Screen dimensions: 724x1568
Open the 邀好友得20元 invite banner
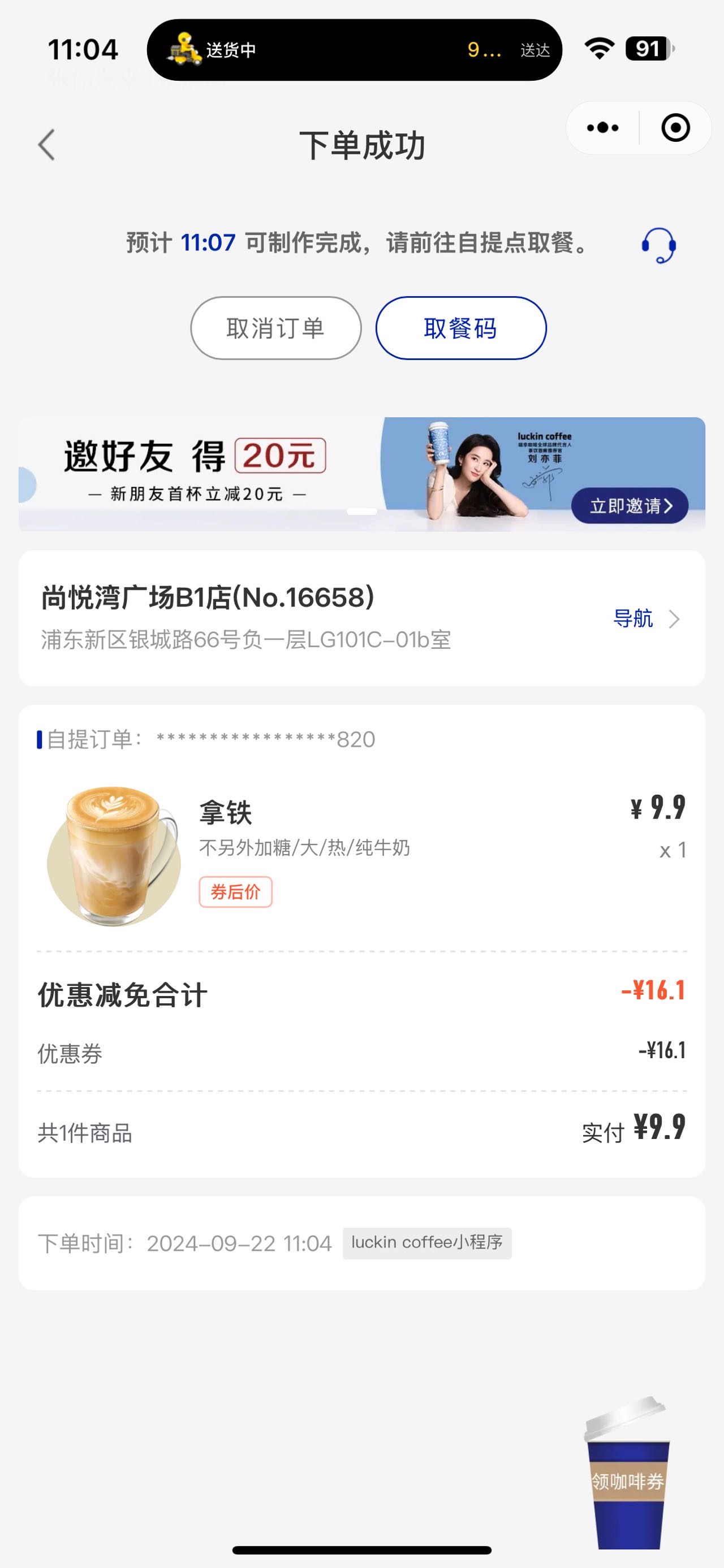pyautogui.click(x=361, y=474)
